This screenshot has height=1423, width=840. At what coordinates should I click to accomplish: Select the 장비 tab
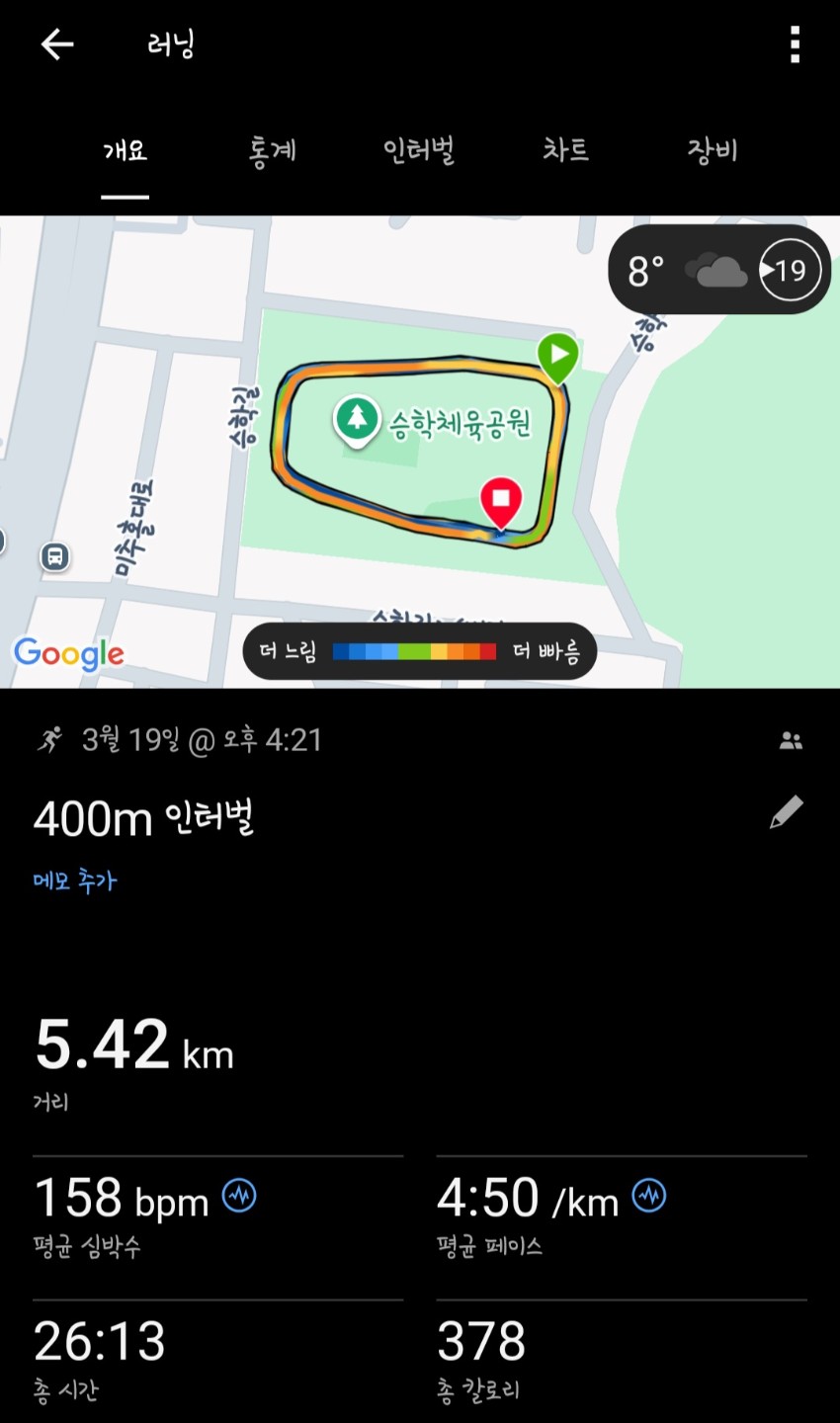pos(712,151)
